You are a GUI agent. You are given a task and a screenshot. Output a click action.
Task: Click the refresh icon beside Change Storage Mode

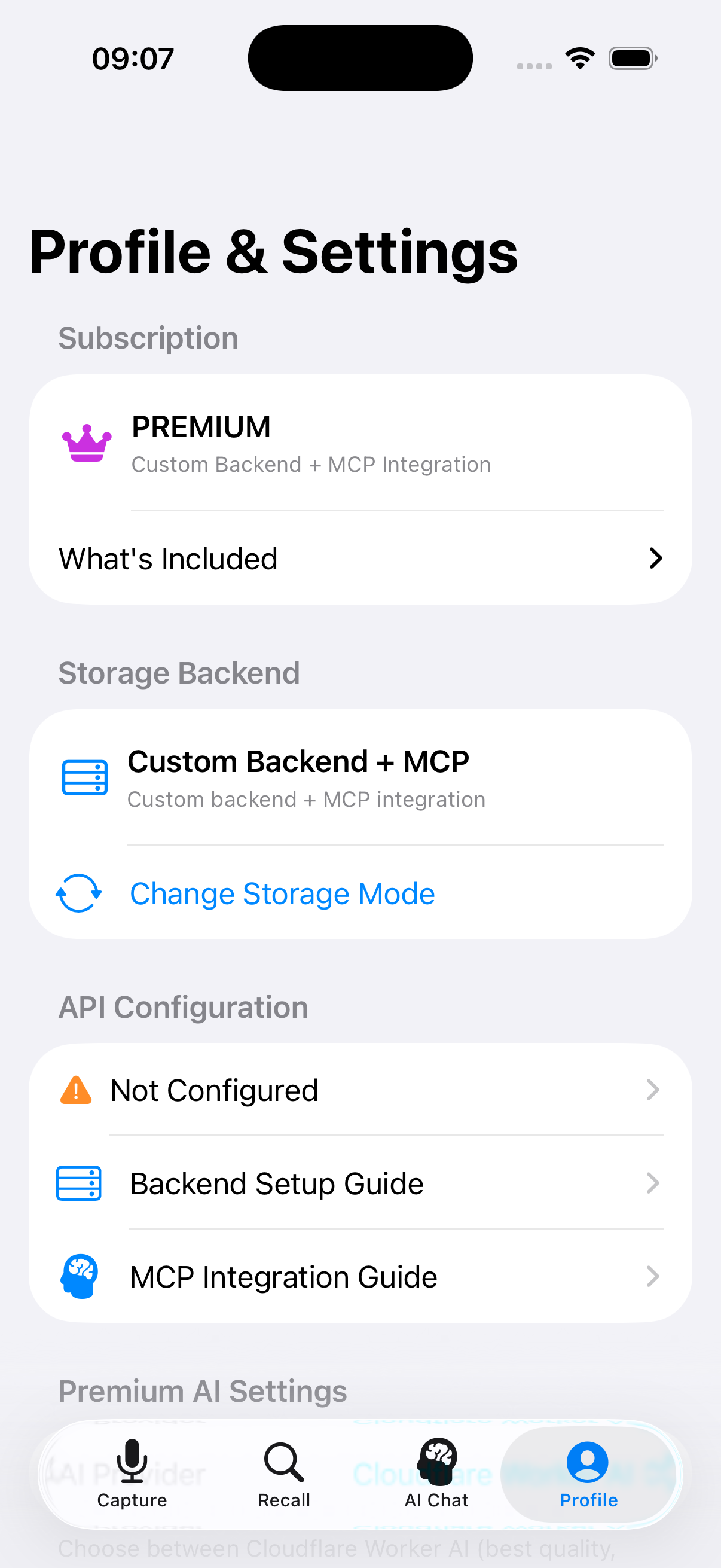pyautogui.click(x=78, y=893)
